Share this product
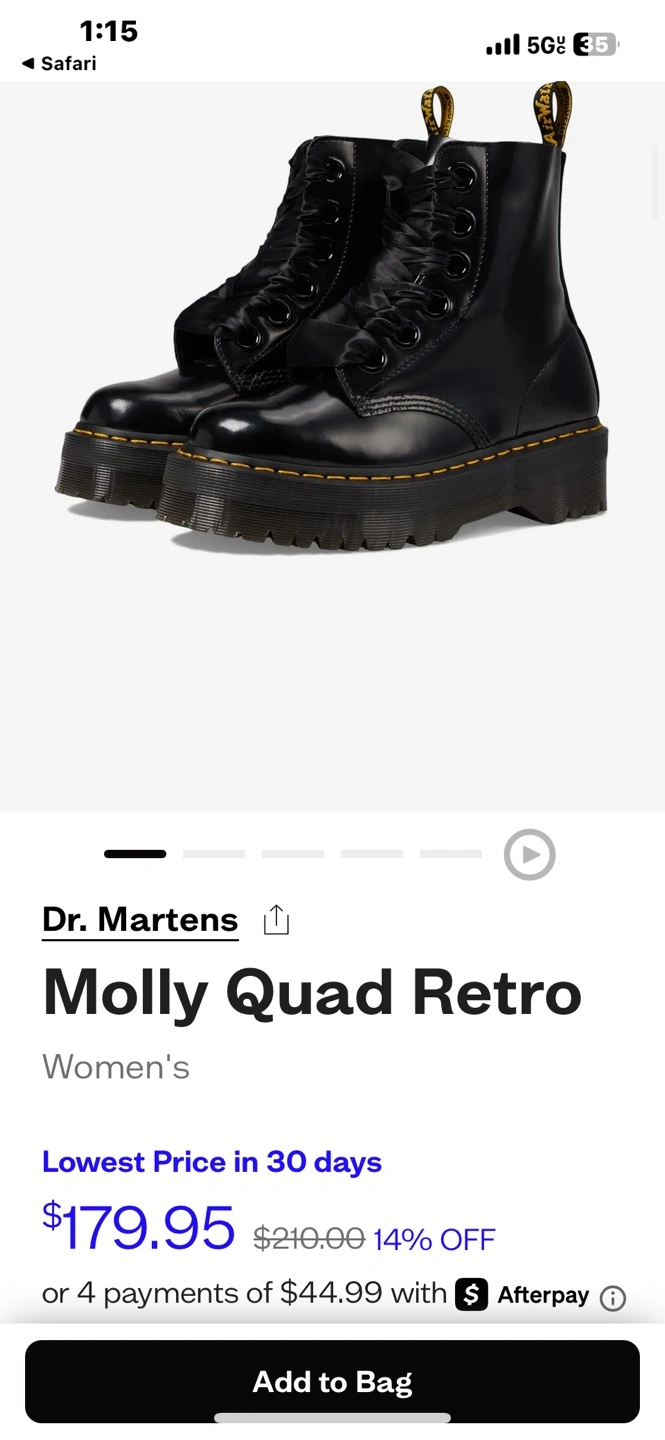665x1440 pixels. [x=276, y=920]
